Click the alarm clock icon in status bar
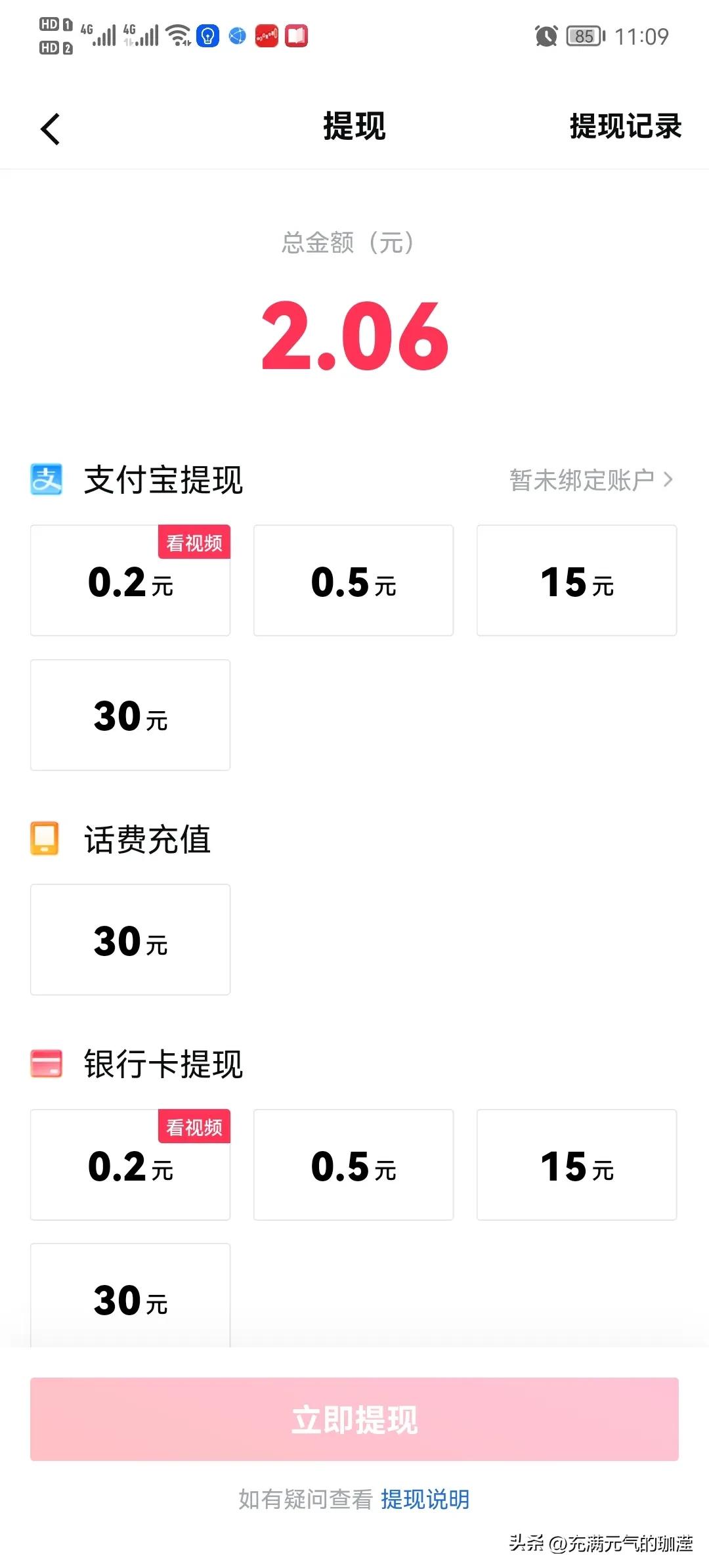Viewport: 709px width, 1568px height. pyautogui.click(x=546, y=37)
